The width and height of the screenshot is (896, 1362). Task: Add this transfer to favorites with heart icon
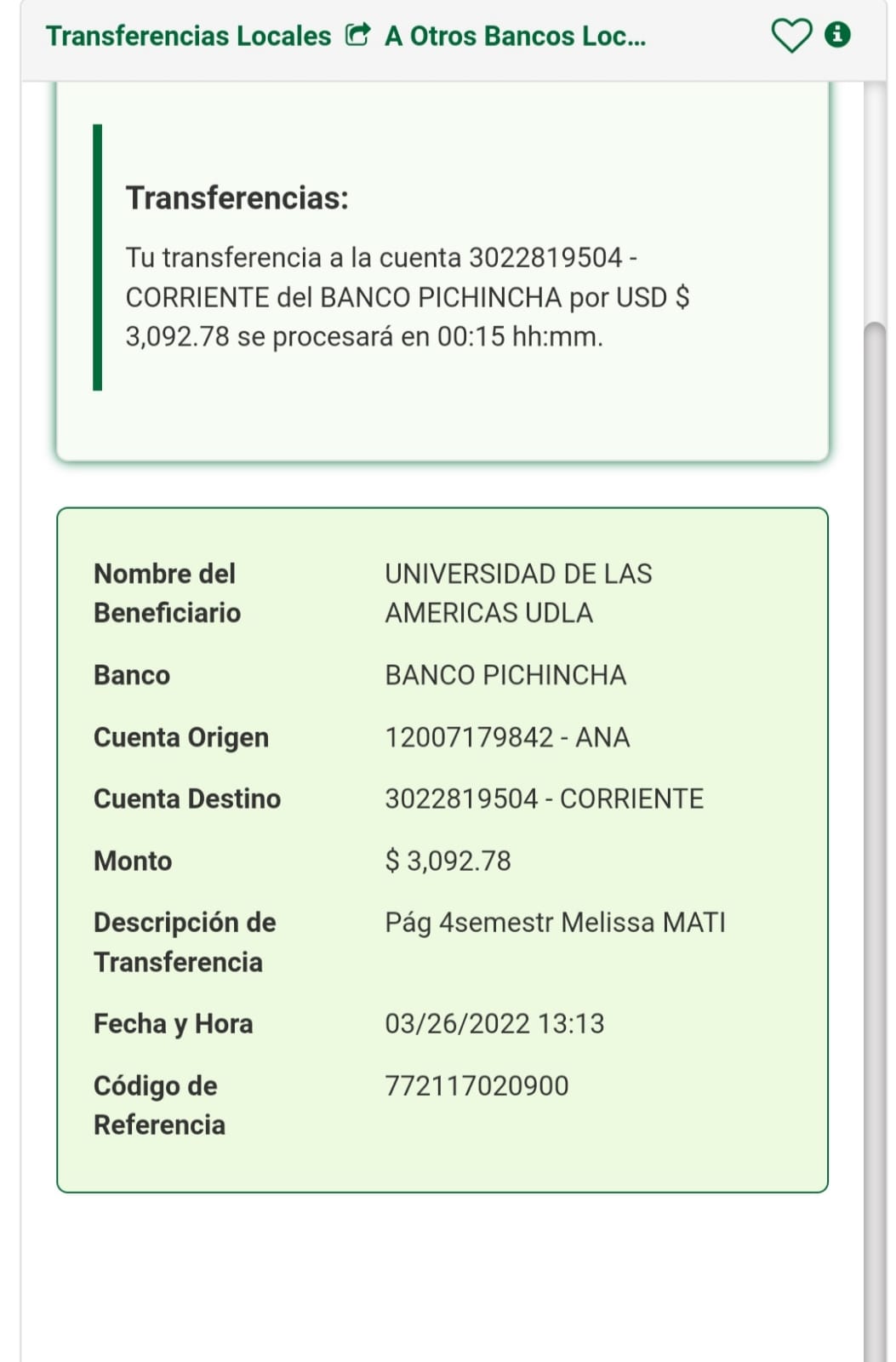coord(790,36)
